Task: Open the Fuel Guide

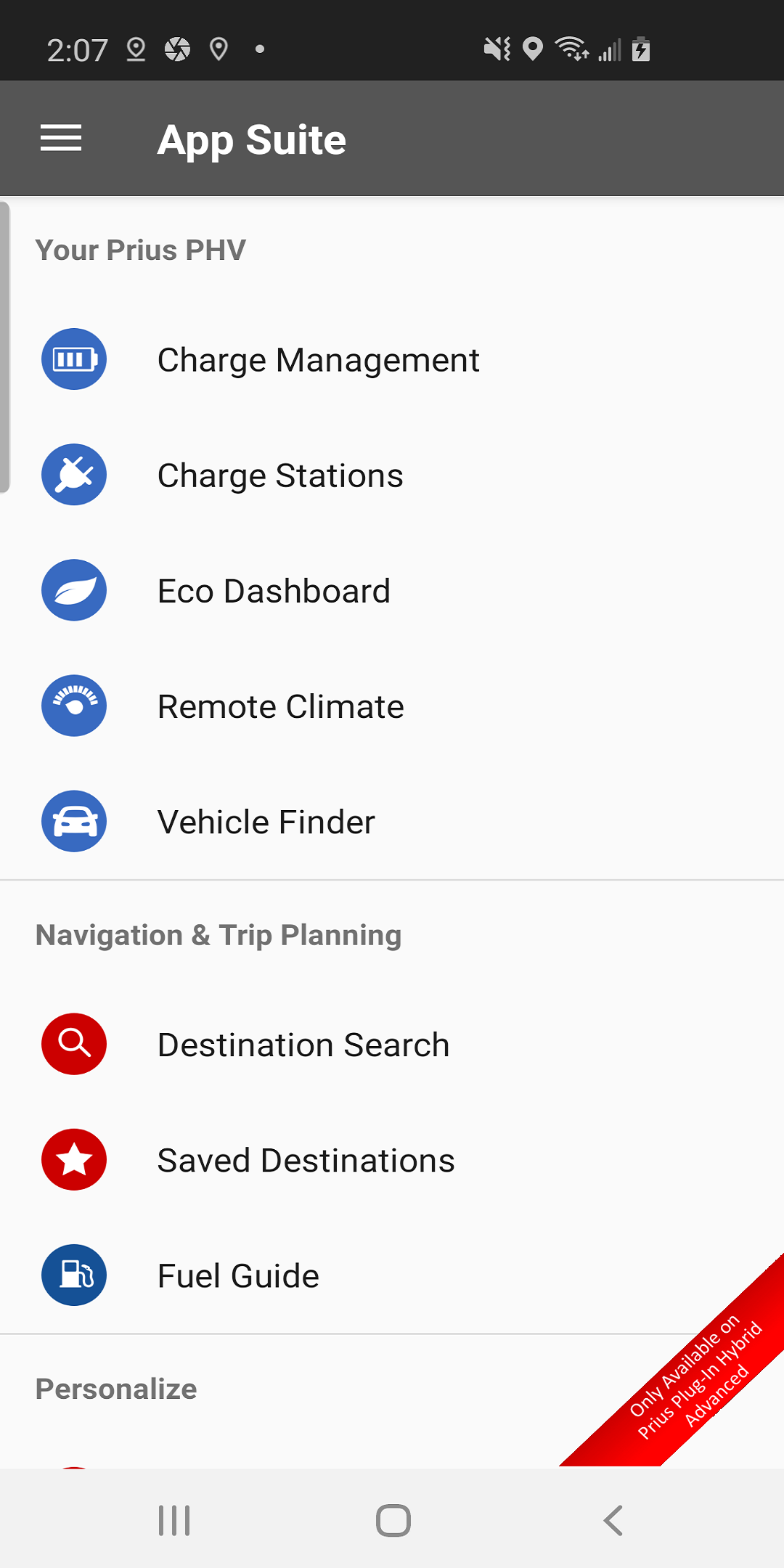Action: [392, 1275]
